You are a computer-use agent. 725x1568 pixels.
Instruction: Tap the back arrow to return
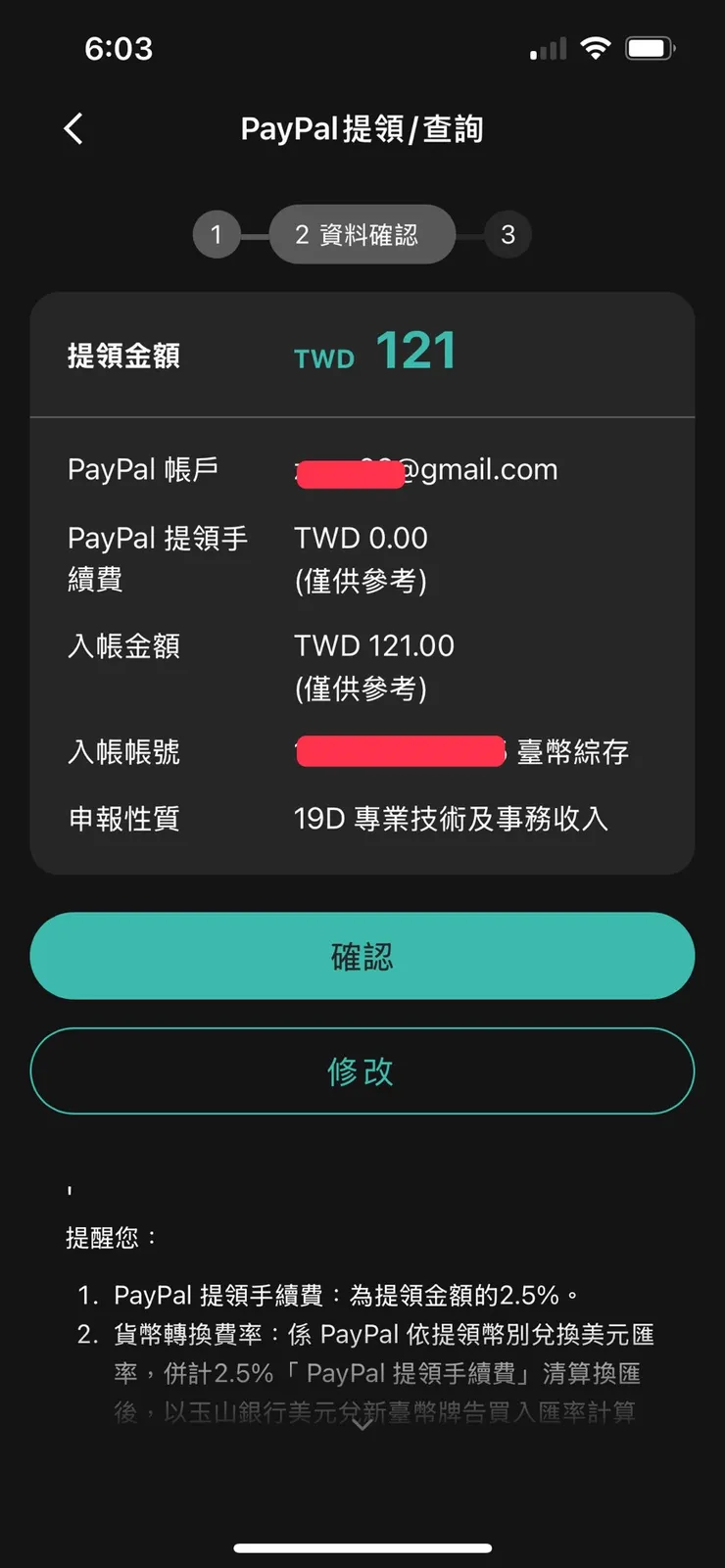pos(72,127)
